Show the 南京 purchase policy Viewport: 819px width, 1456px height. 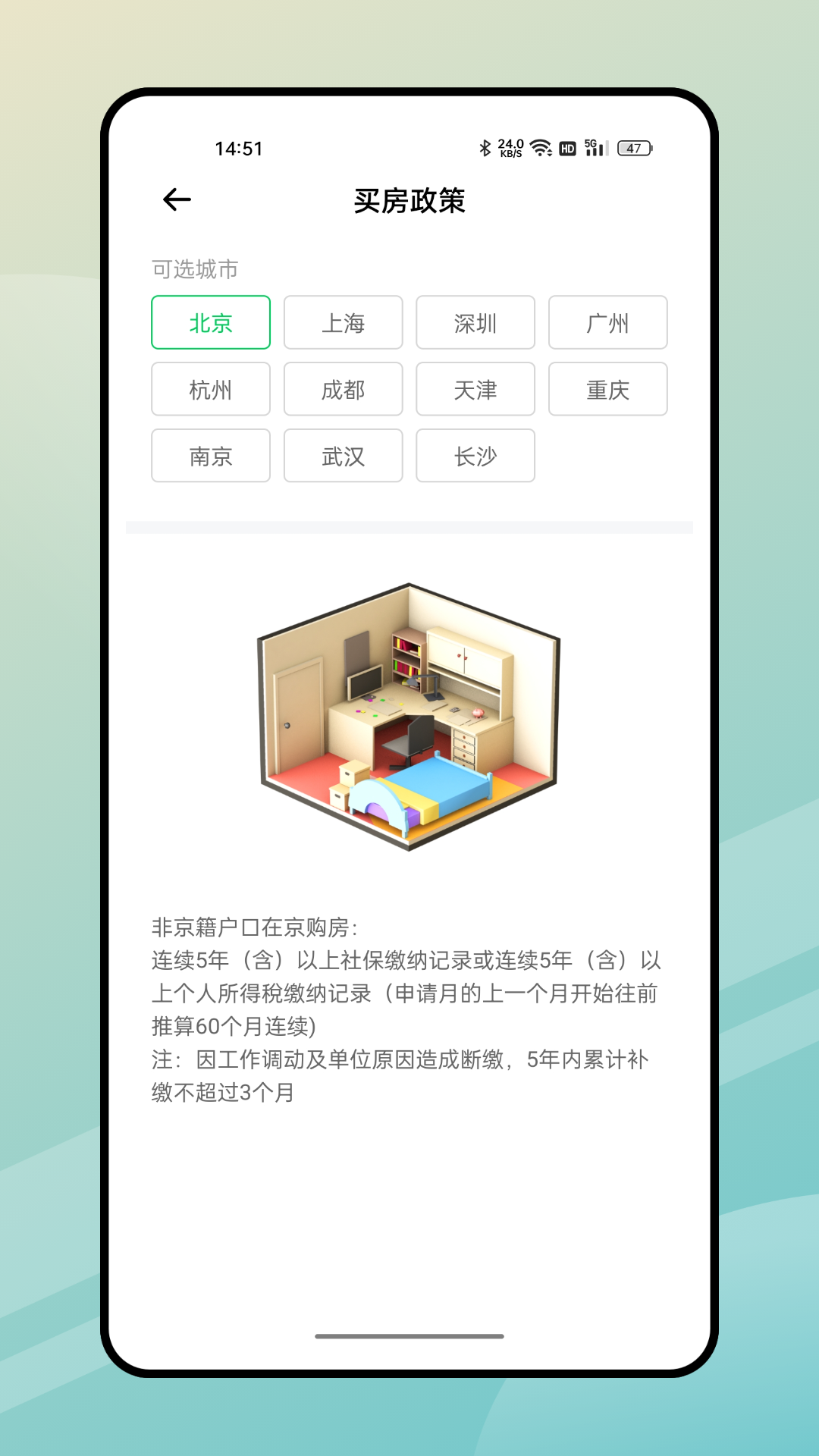pyautogui.click(x=211, y=456)
